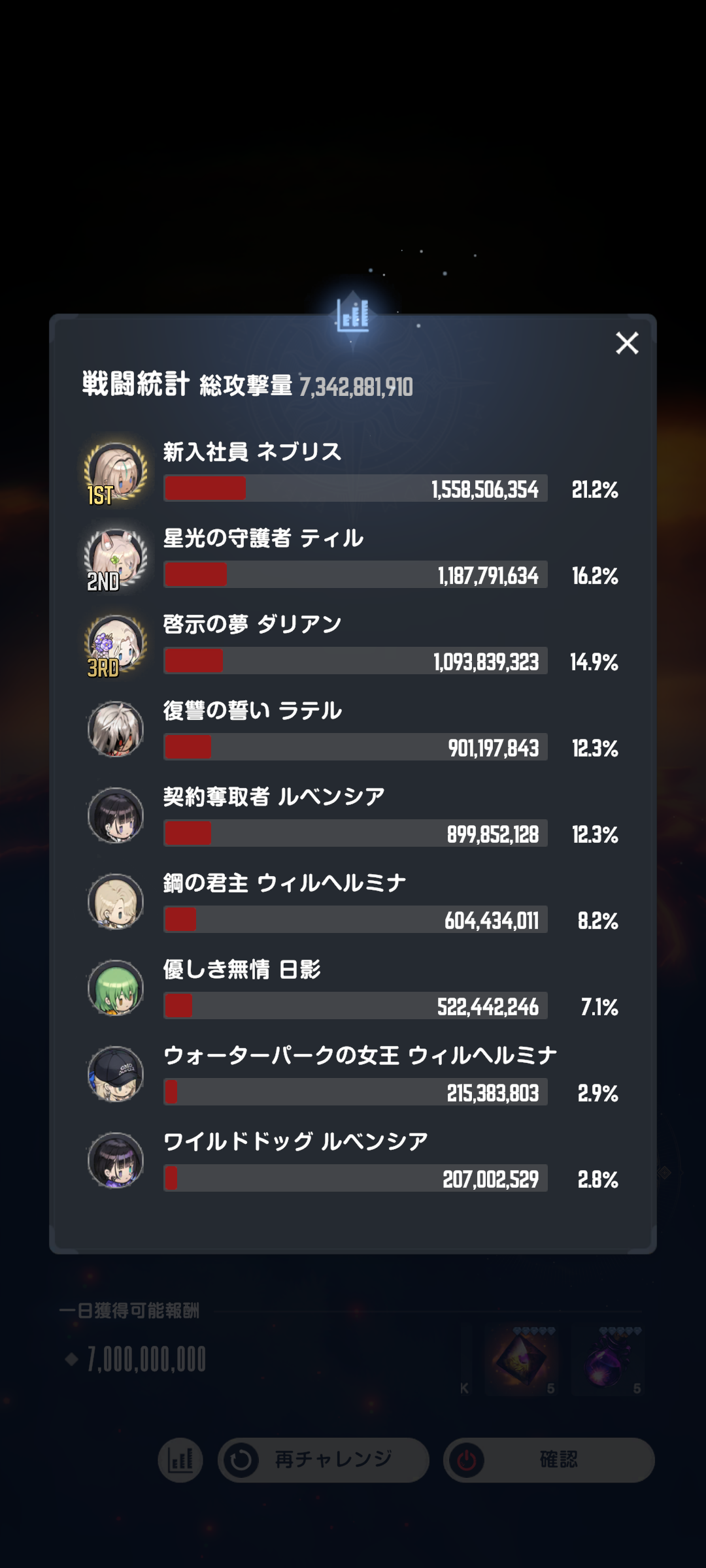Close the battle statistics dialog
706x1568 pixels.
click(627, 343)
